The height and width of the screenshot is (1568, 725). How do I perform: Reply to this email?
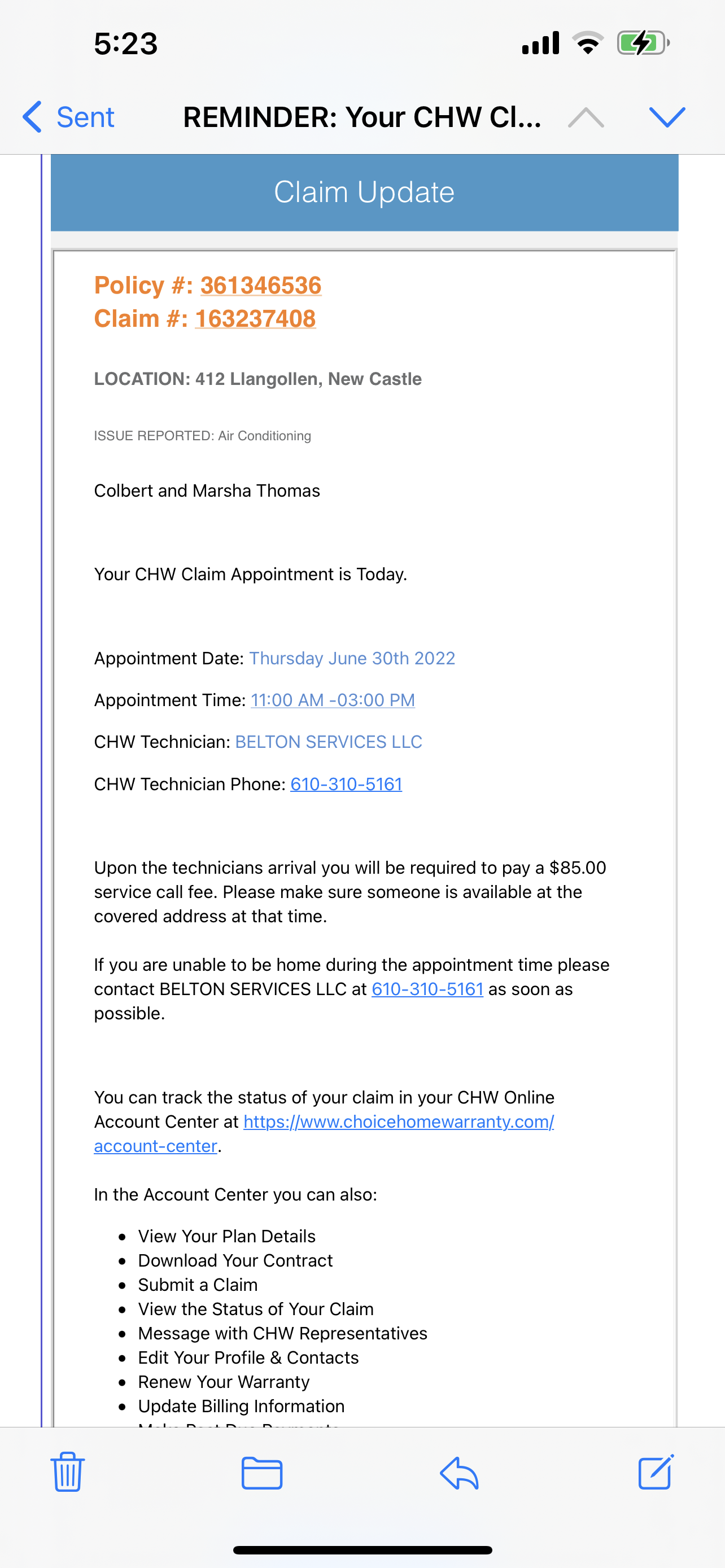point(460,1473)
